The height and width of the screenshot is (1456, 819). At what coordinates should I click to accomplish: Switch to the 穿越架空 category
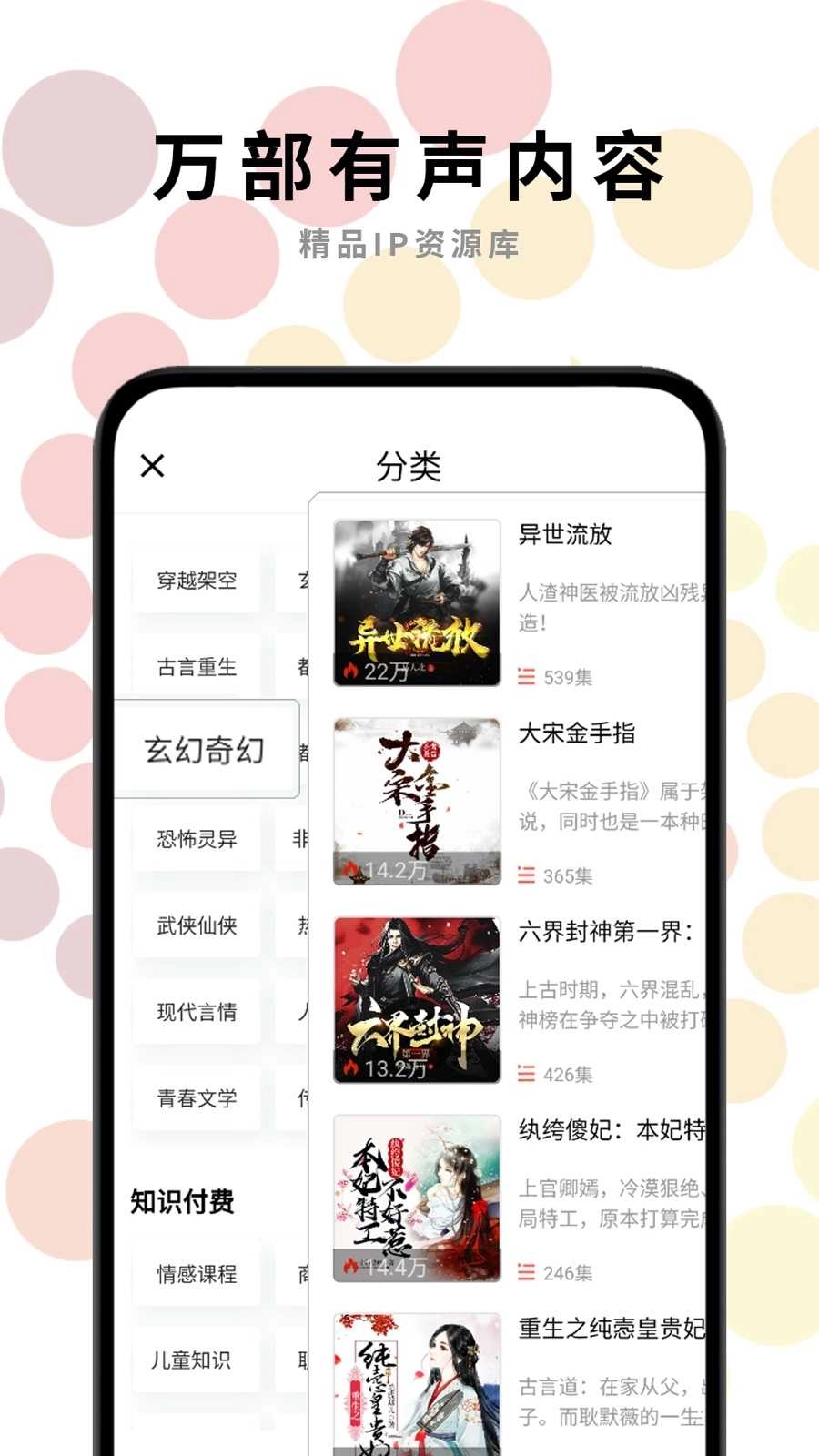[x=195, y=581]
